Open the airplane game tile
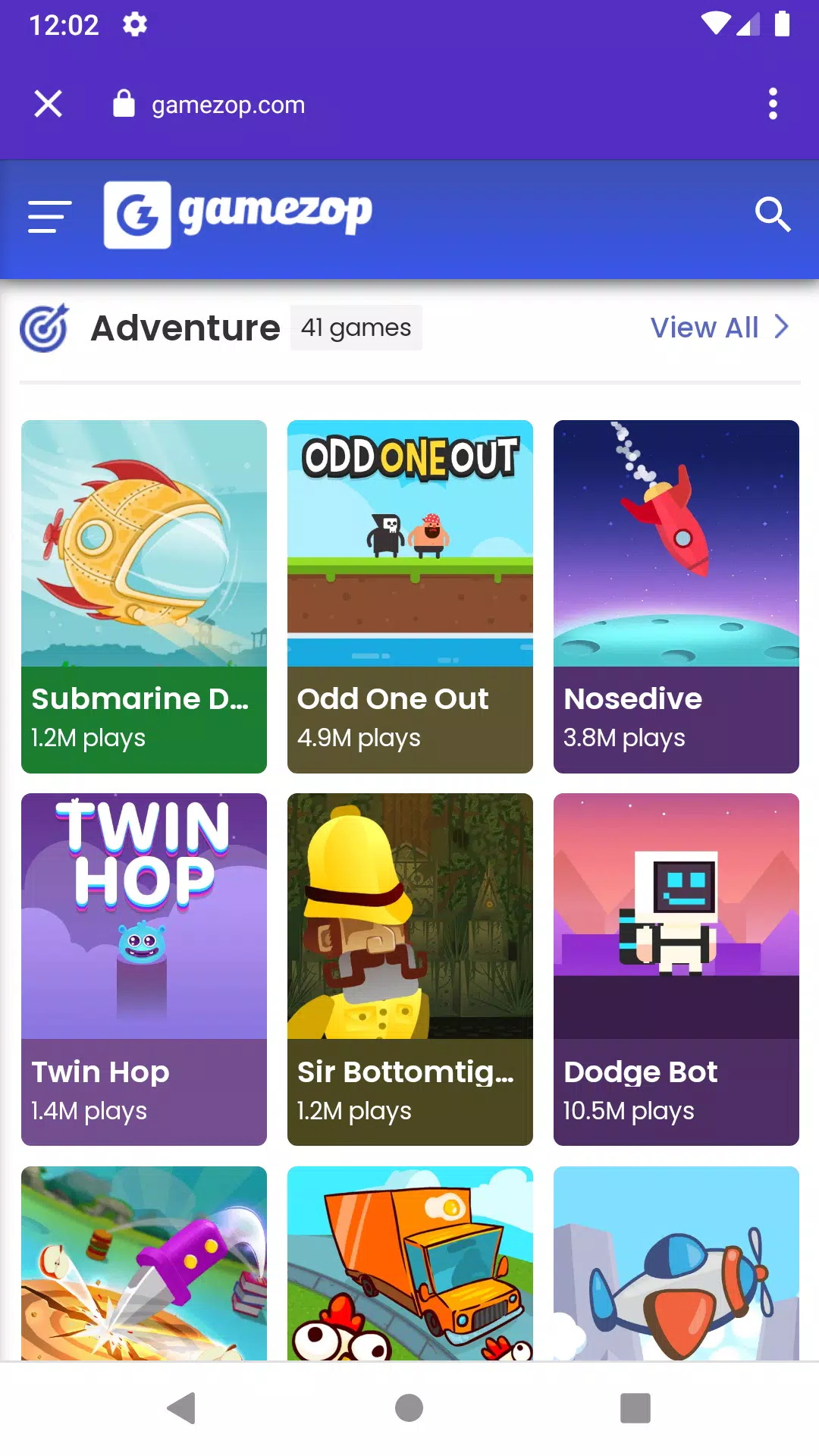Screen dimensions: 819x1456 [x=676, y=1263]
